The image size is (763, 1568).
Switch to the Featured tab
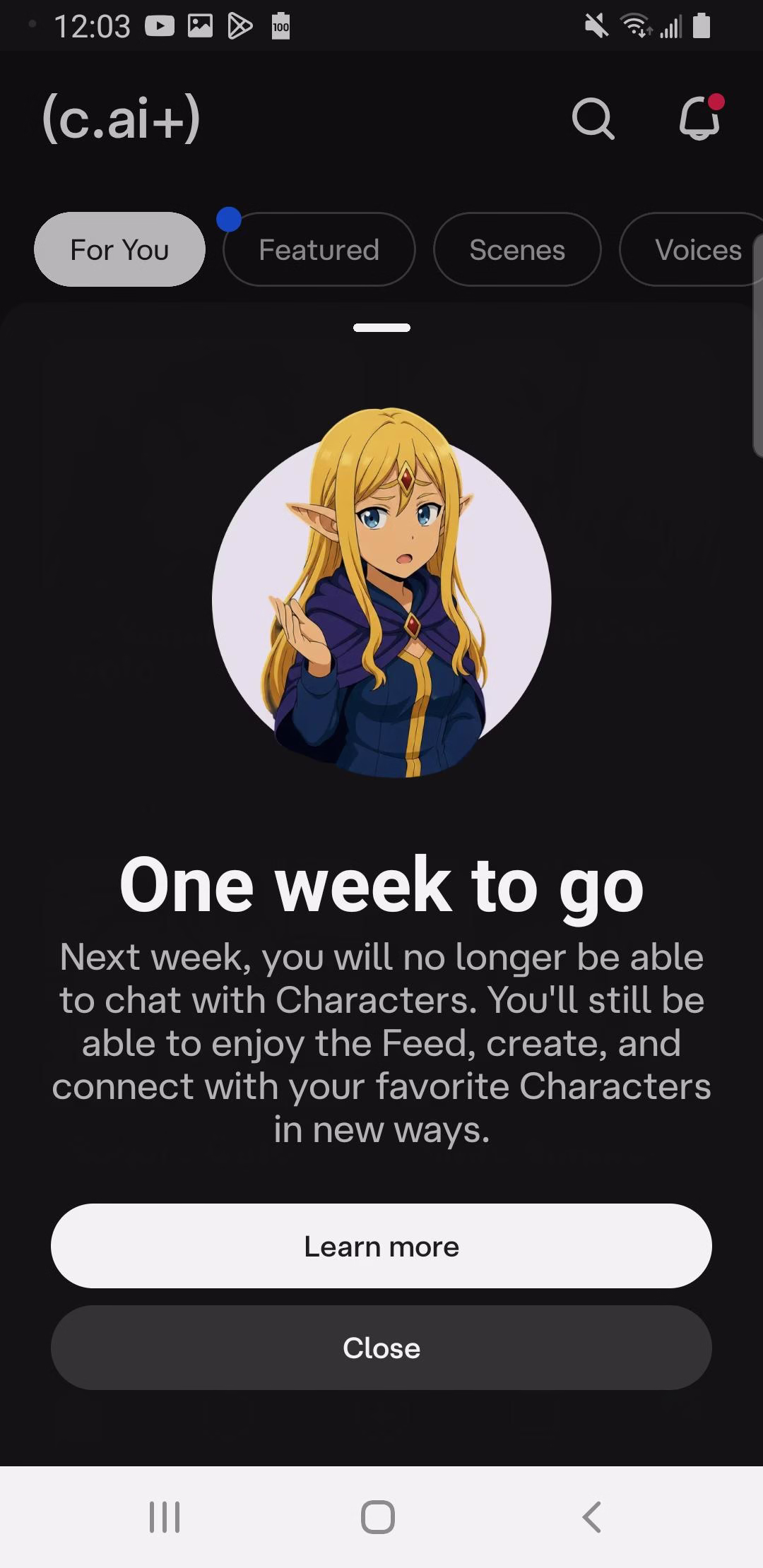tap(319, 249)
